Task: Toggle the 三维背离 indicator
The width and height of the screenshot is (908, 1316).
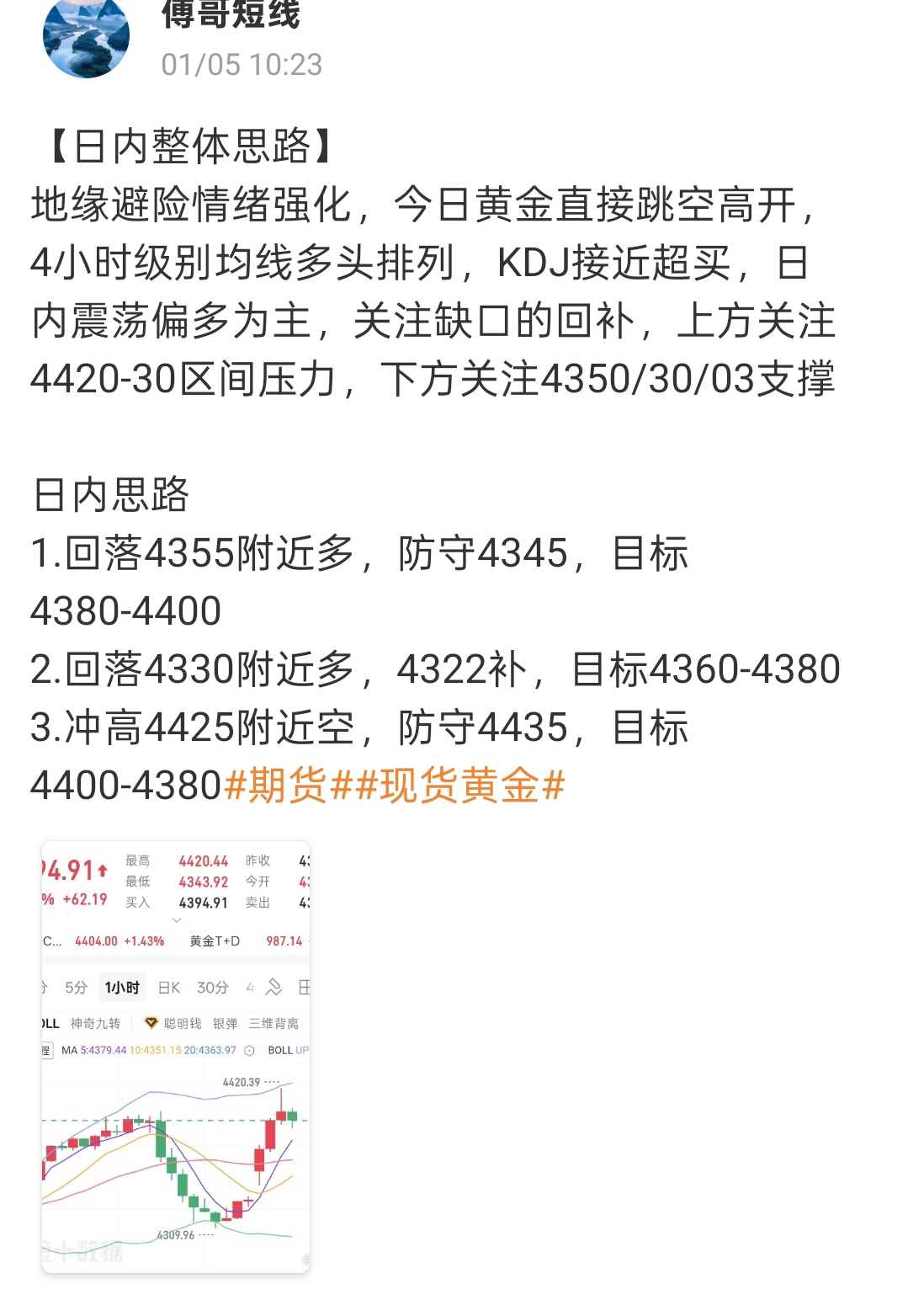Action: point(273,1023)
